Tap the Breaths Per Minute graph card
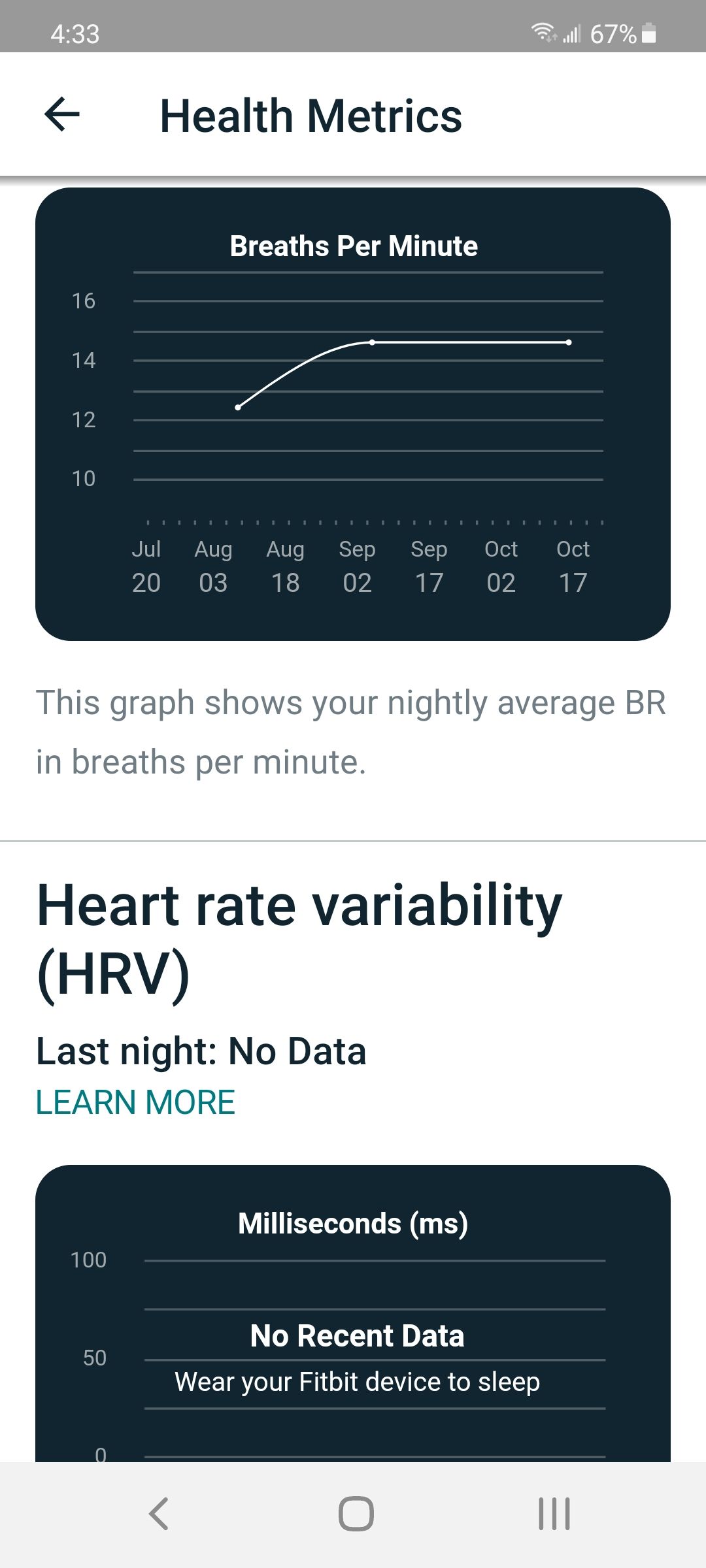The height and width of the screenshot is (1568, 706). pos(353,414)
